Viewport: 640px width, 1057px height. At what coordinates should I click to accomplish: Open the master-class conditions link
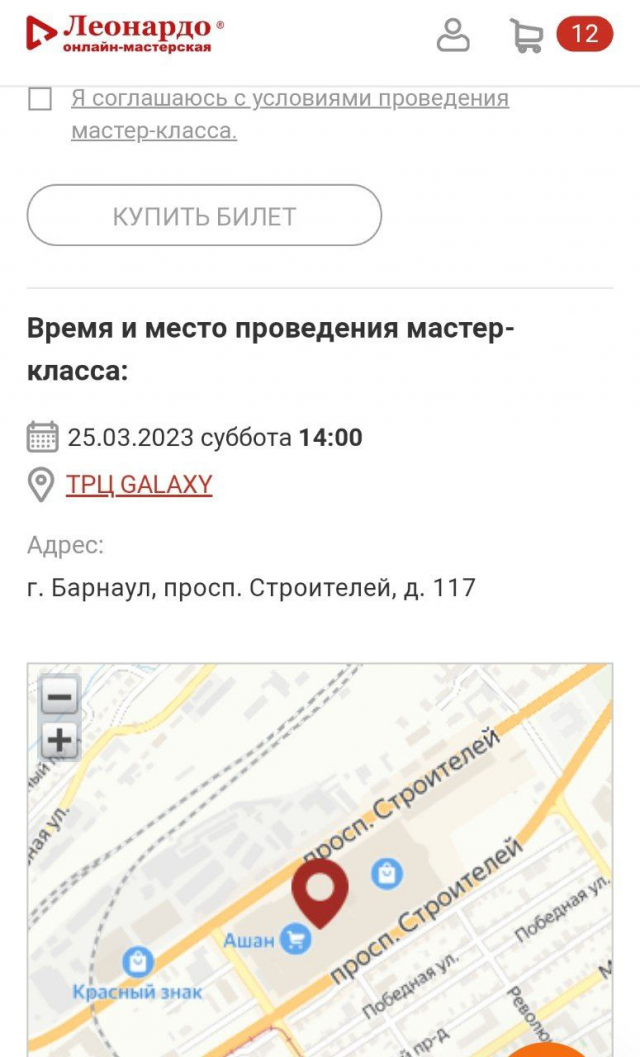[x=290, y=99]
